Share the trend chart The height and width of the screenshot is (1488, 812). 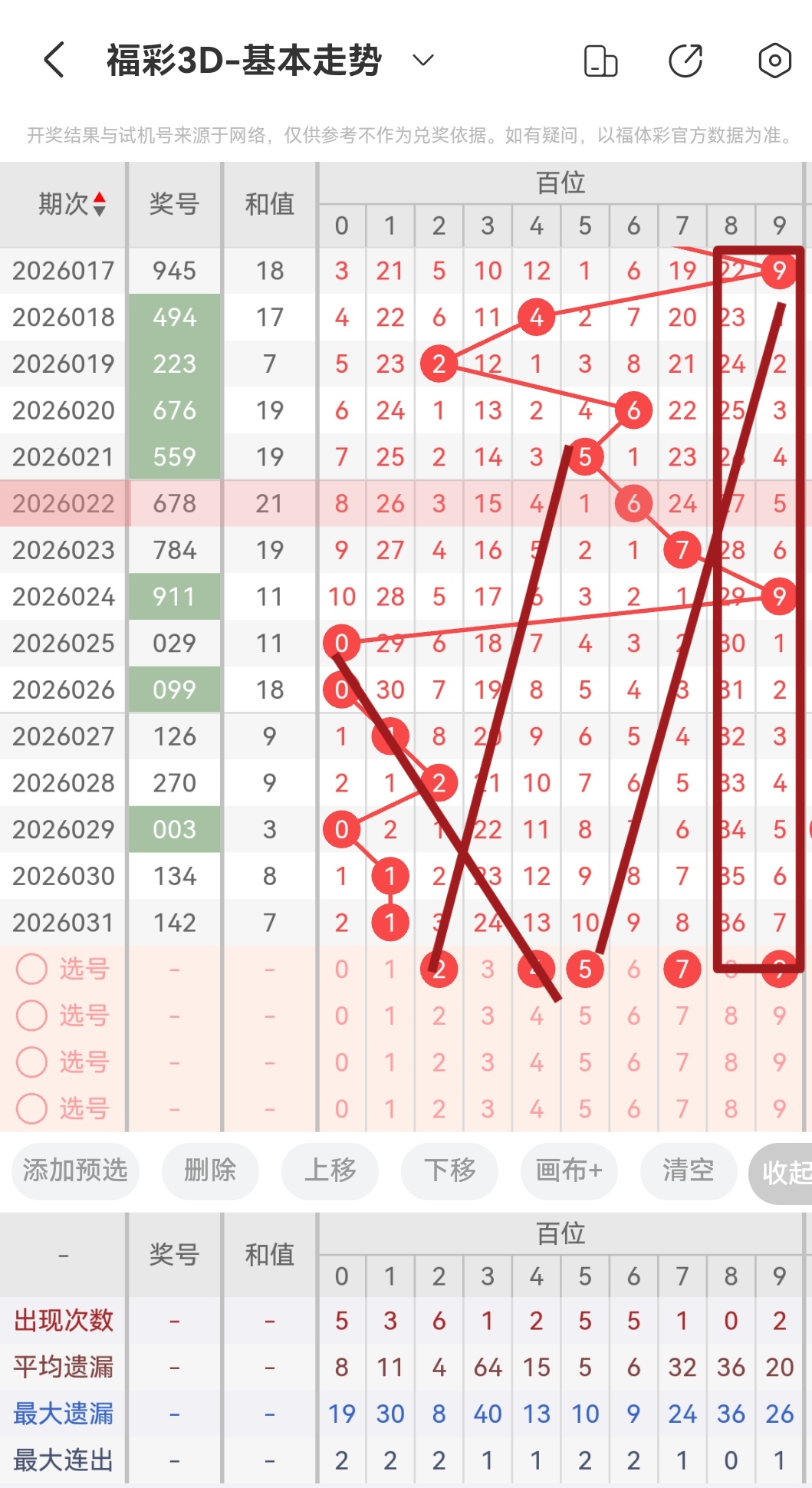pos(685,61)
